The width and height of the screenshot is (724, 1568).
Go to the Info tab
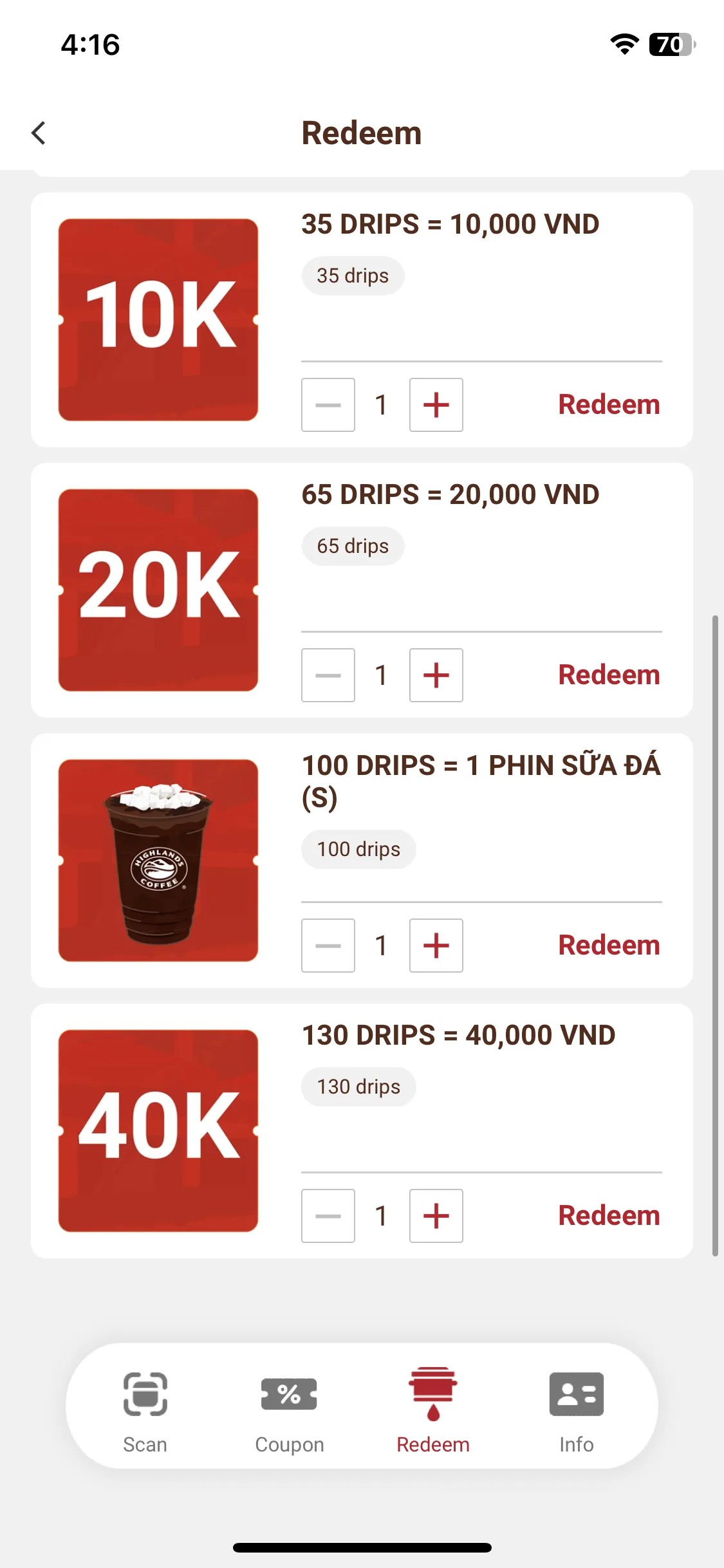coord(576,1411)
